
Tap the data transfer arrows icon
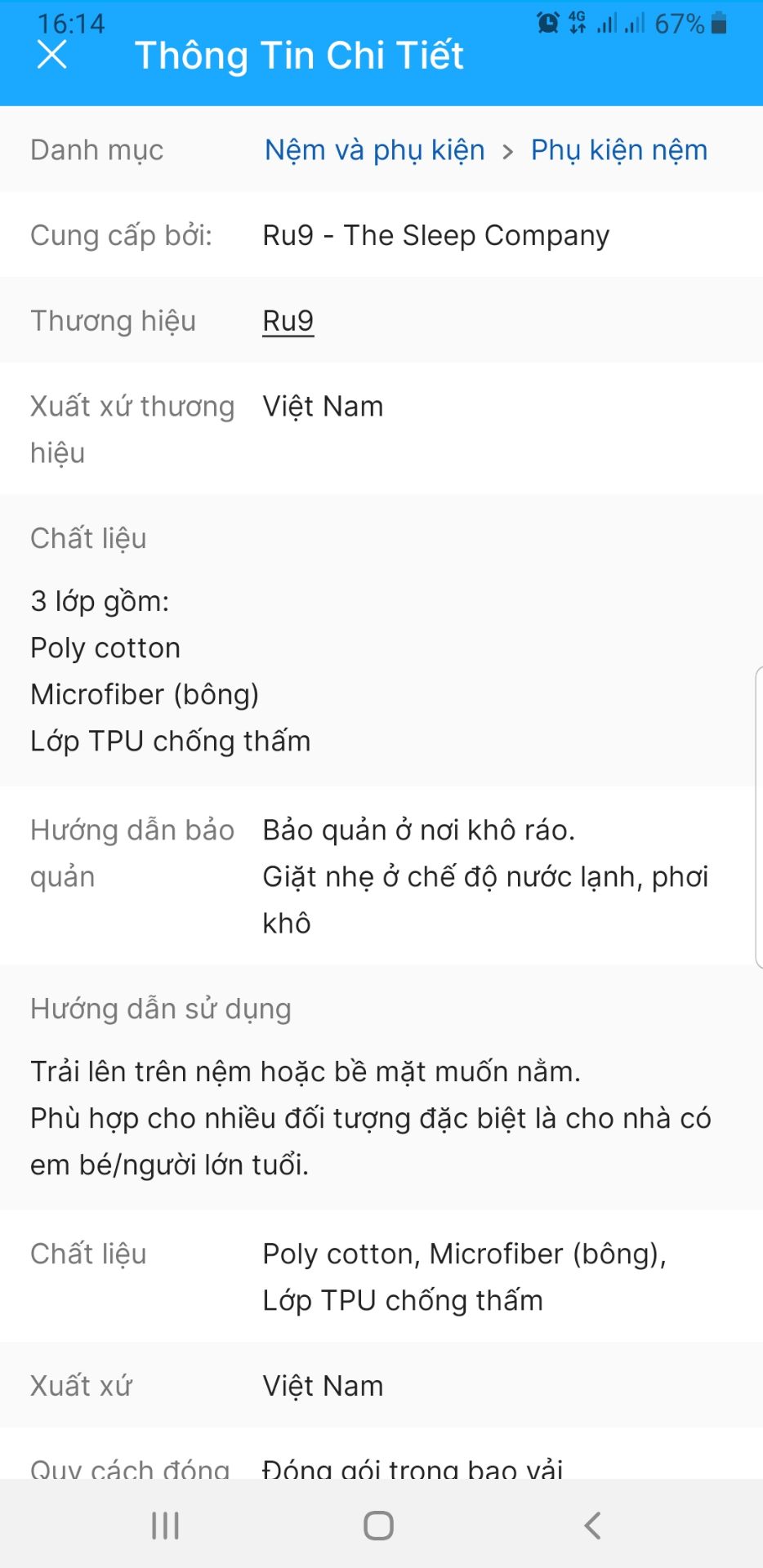(x=577, y=28)
